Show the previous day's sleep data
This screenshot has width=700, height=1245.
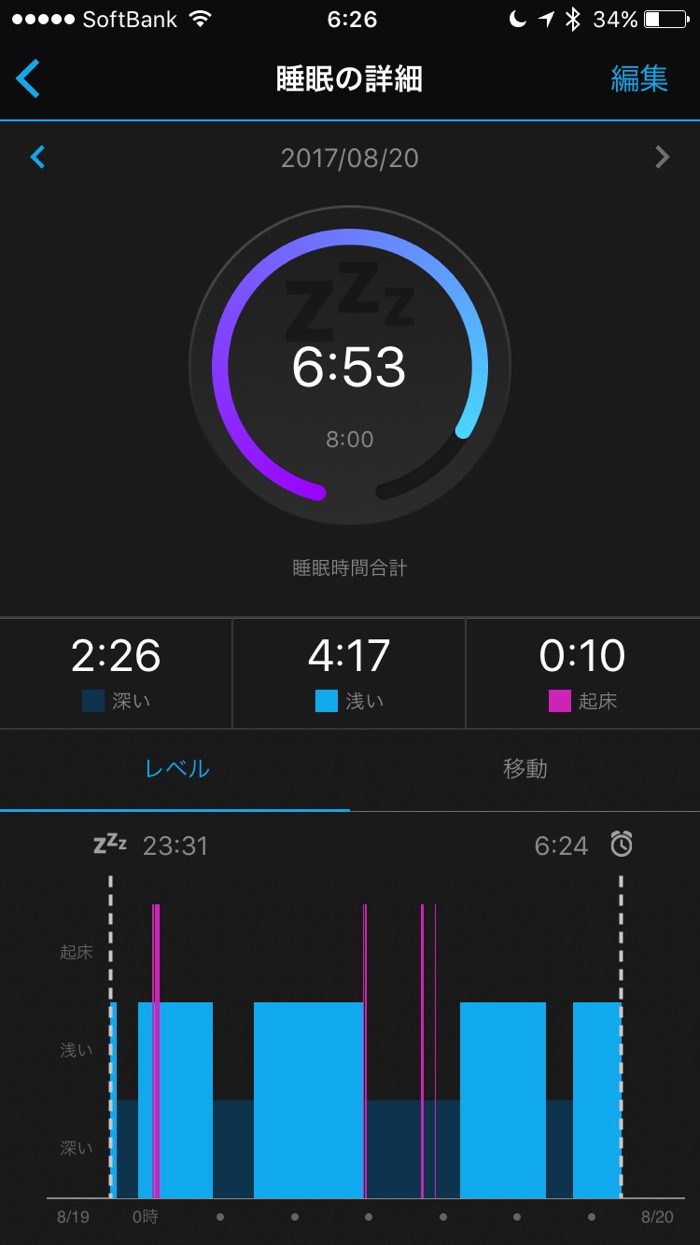(x=38, y=157)
